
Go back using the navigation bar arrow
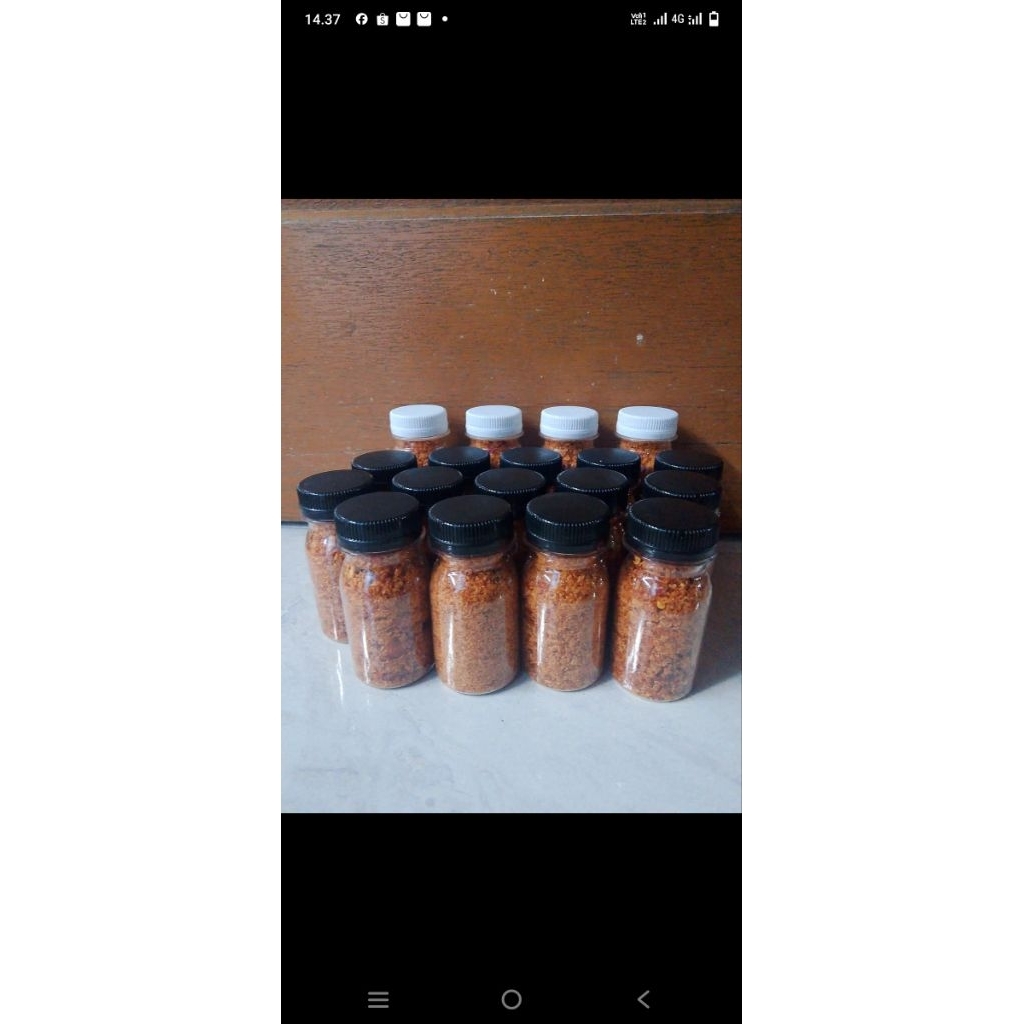point(644,999)
